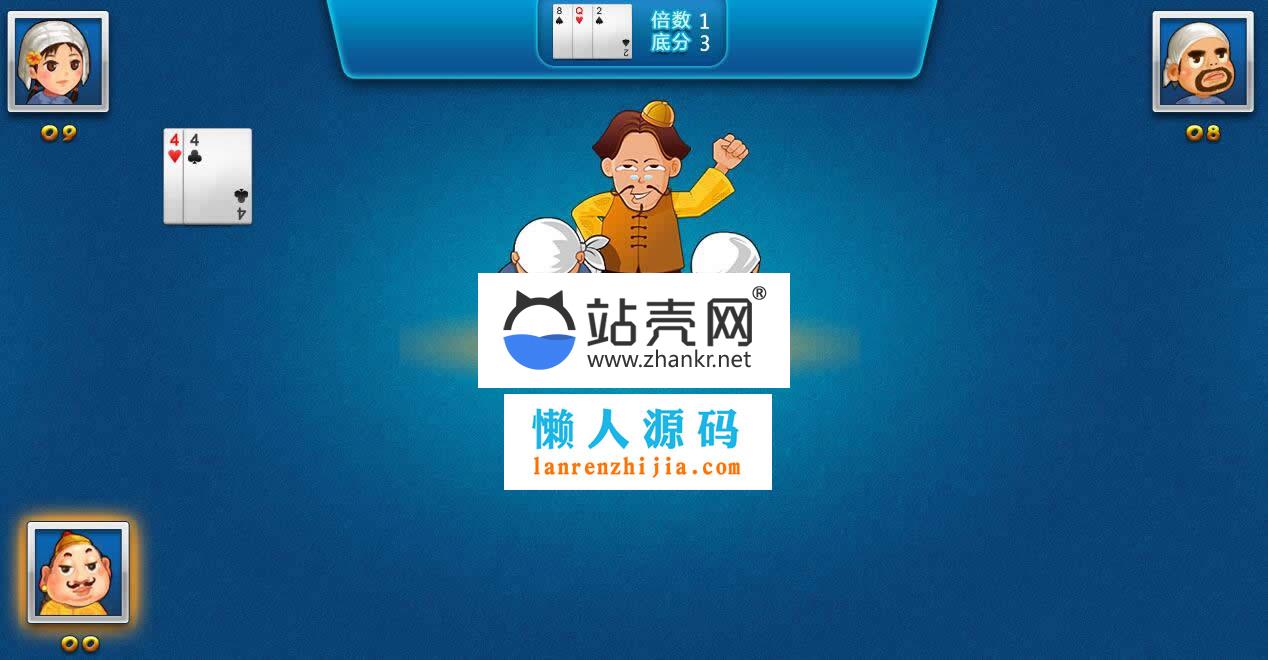Viewport: 1268px width, 660px height.
Task: Tap your own highlighted landlord avatar
Action: pos(78,573)
